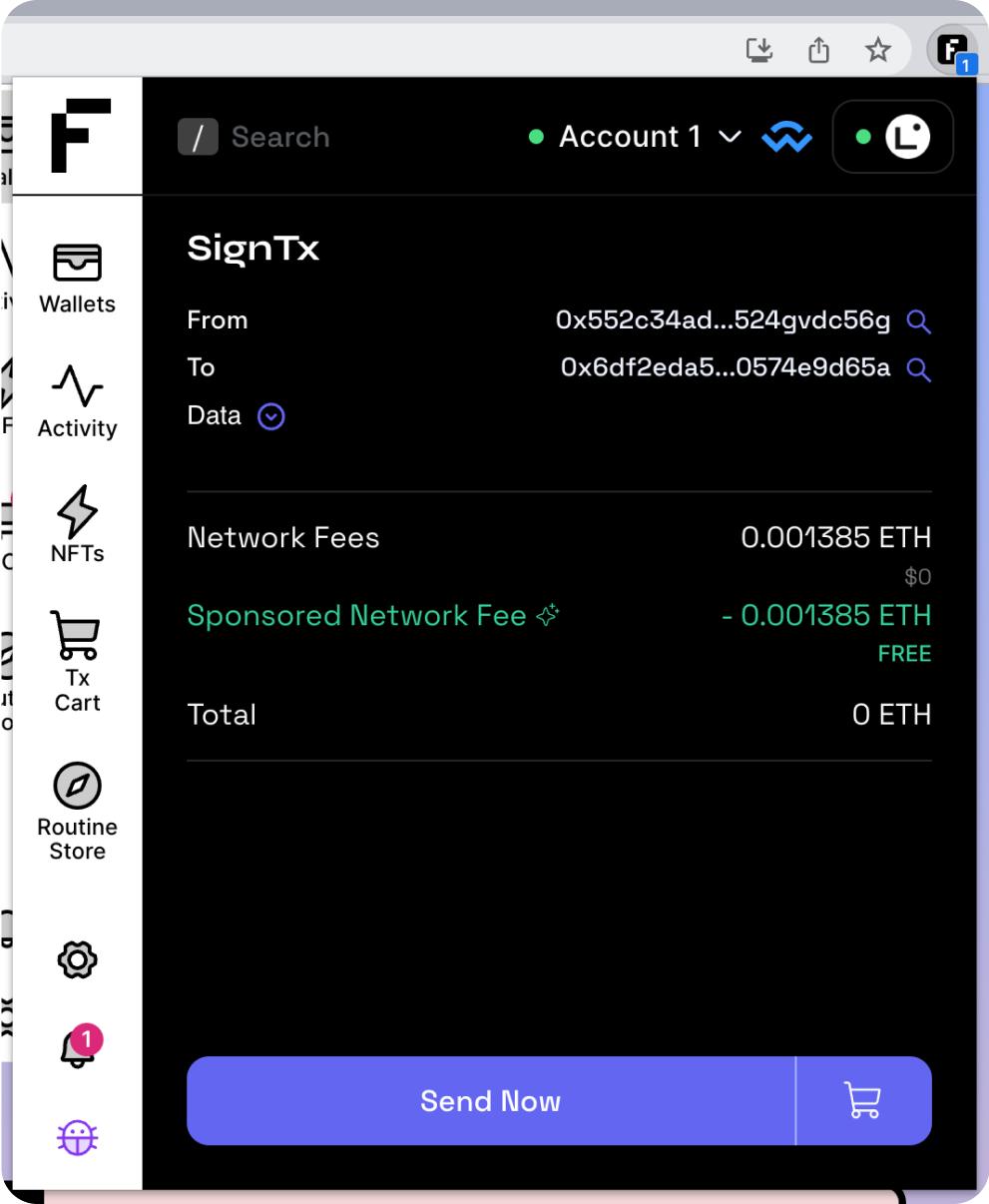This screenshot has width=989, height=1204.
Task: Open the bug report icon
Action: 77,1137
